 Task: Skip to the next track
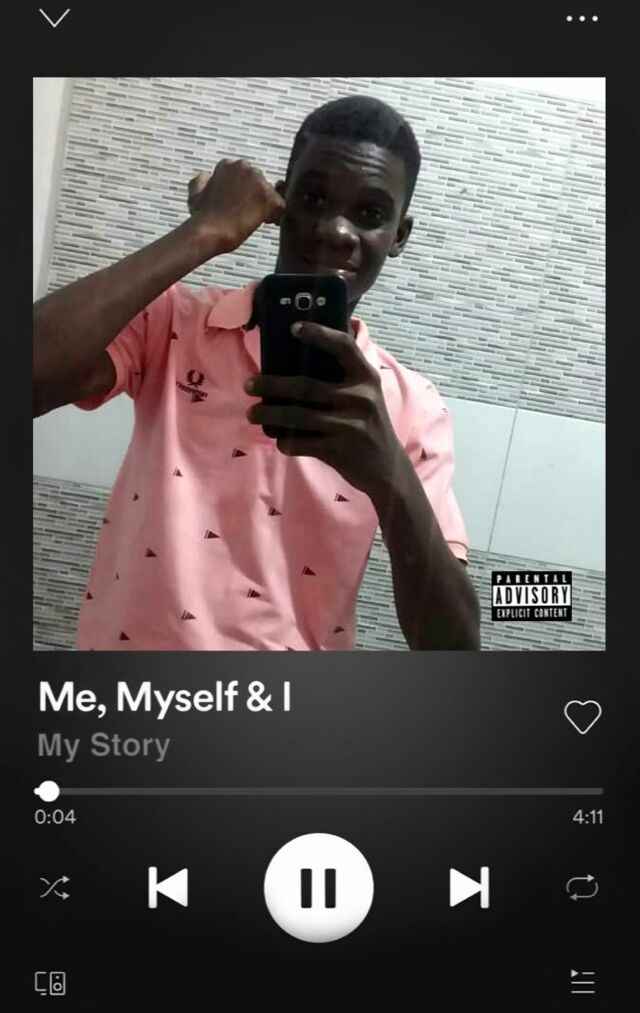[469, 887]
